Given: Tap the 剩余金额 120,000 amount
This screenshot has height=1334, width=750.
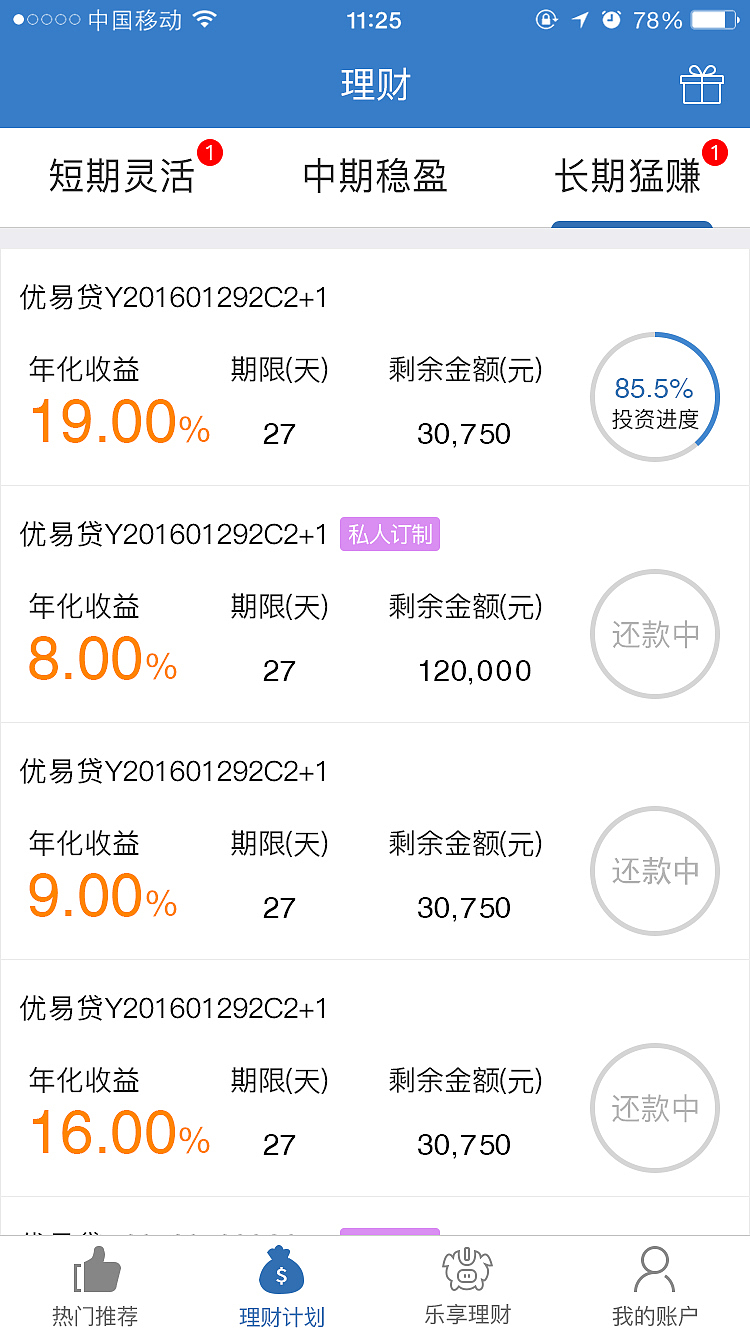Looking at the screenshot, I should (474, 670).
